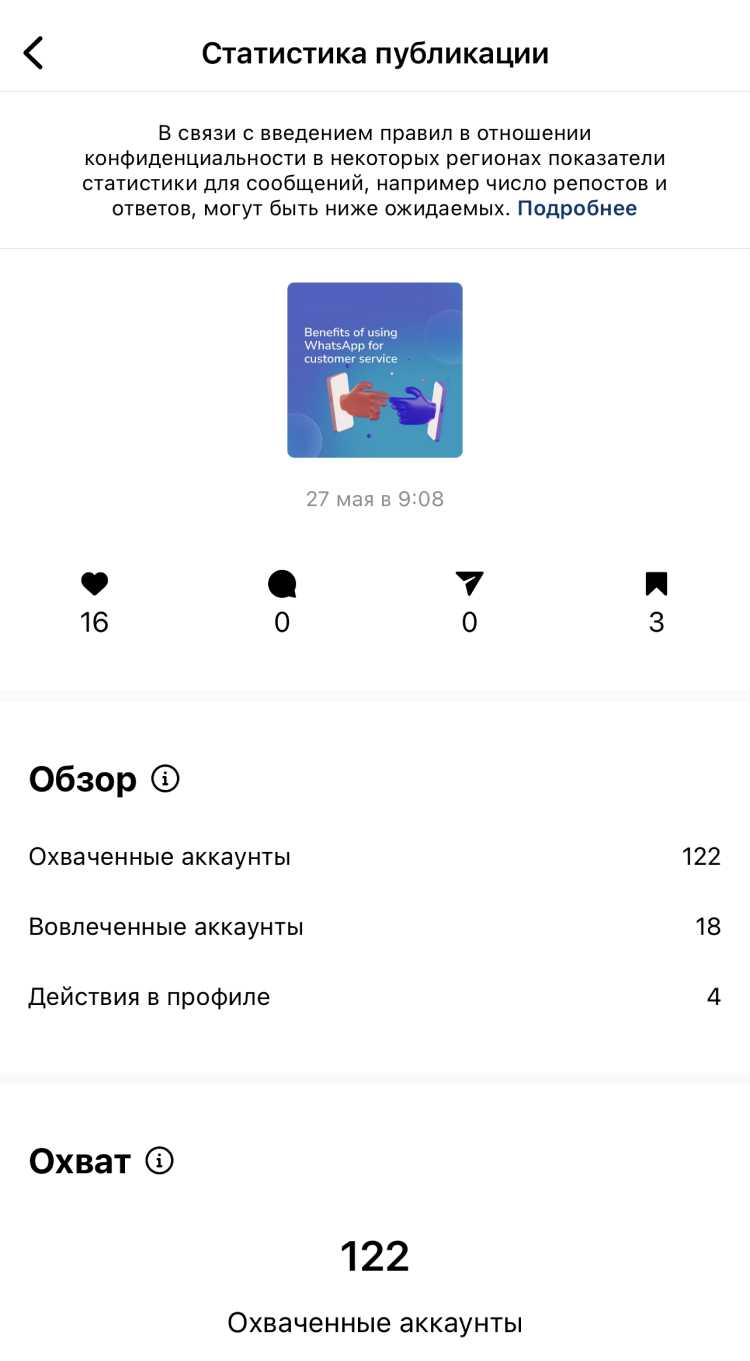750x1361 pixels.
Task: Click the info icon beside Охват
Action: [160, 1161]
